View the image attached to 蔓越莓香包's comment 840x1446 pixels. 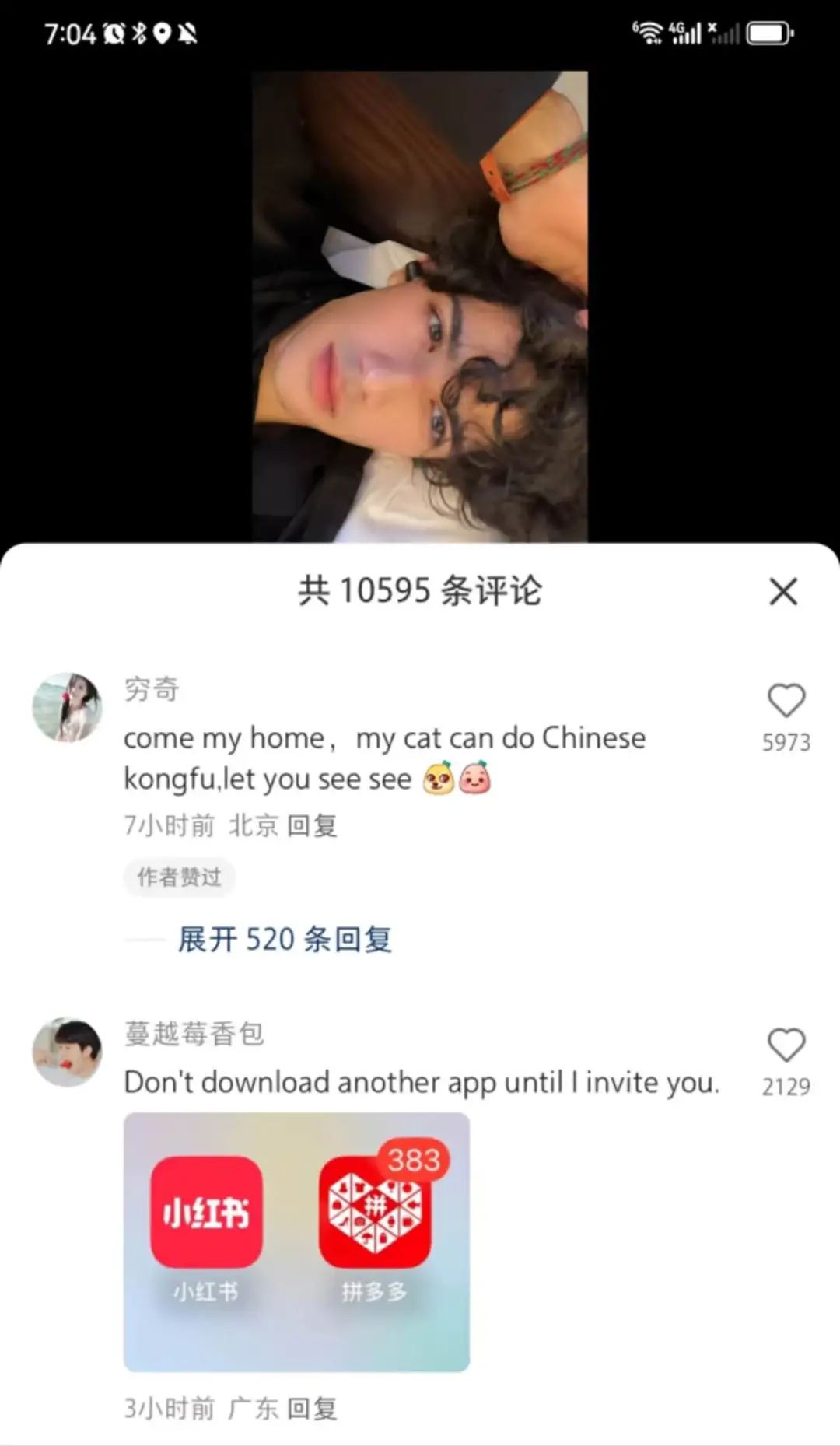[x=296, y=1242]
